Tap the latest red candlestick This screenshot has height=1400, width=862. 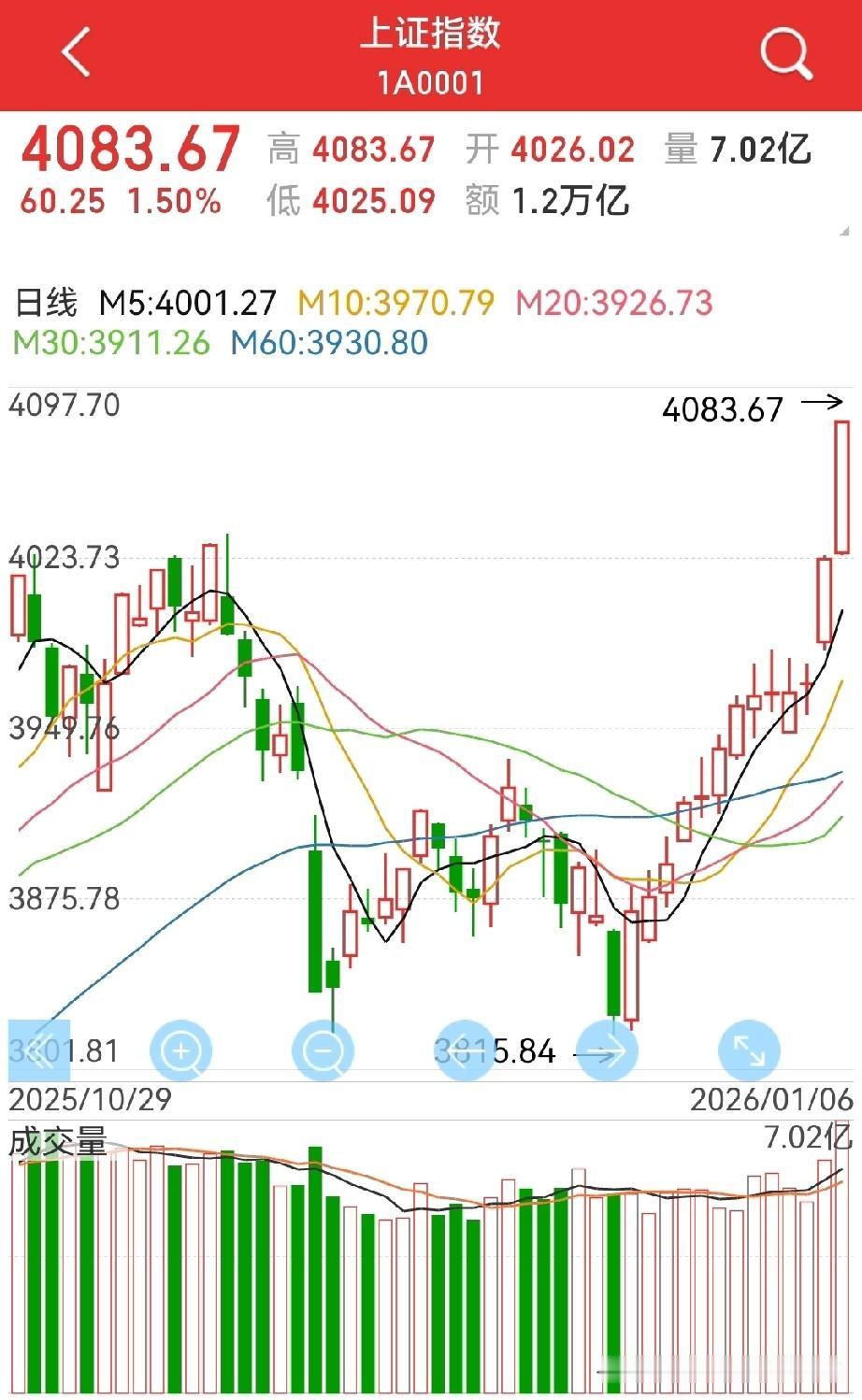pyautogui.click(x=840, y=486)
